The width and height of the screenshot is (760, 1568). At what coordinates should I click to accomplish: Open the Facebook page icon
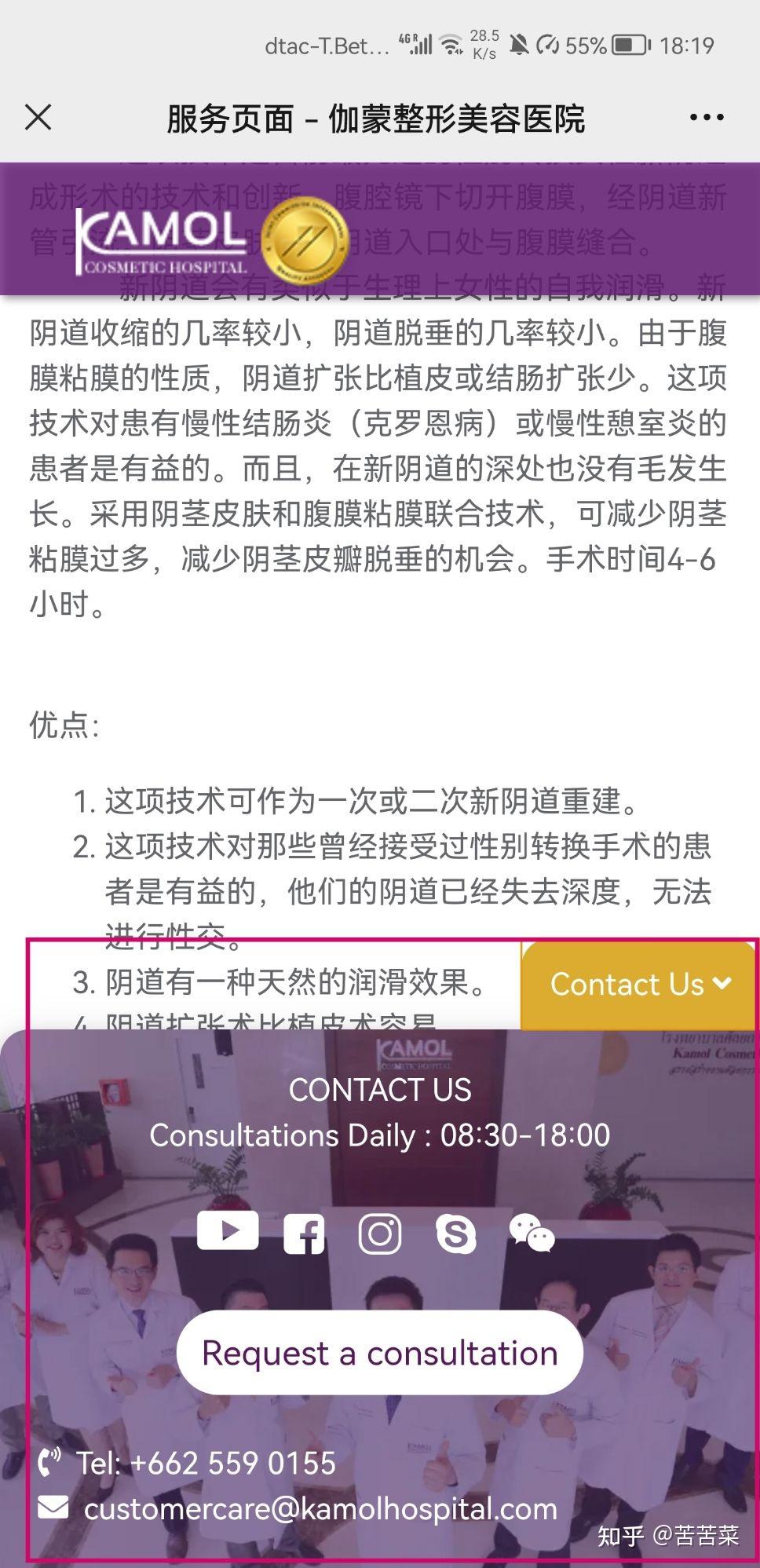click(x=305, y=1231)
